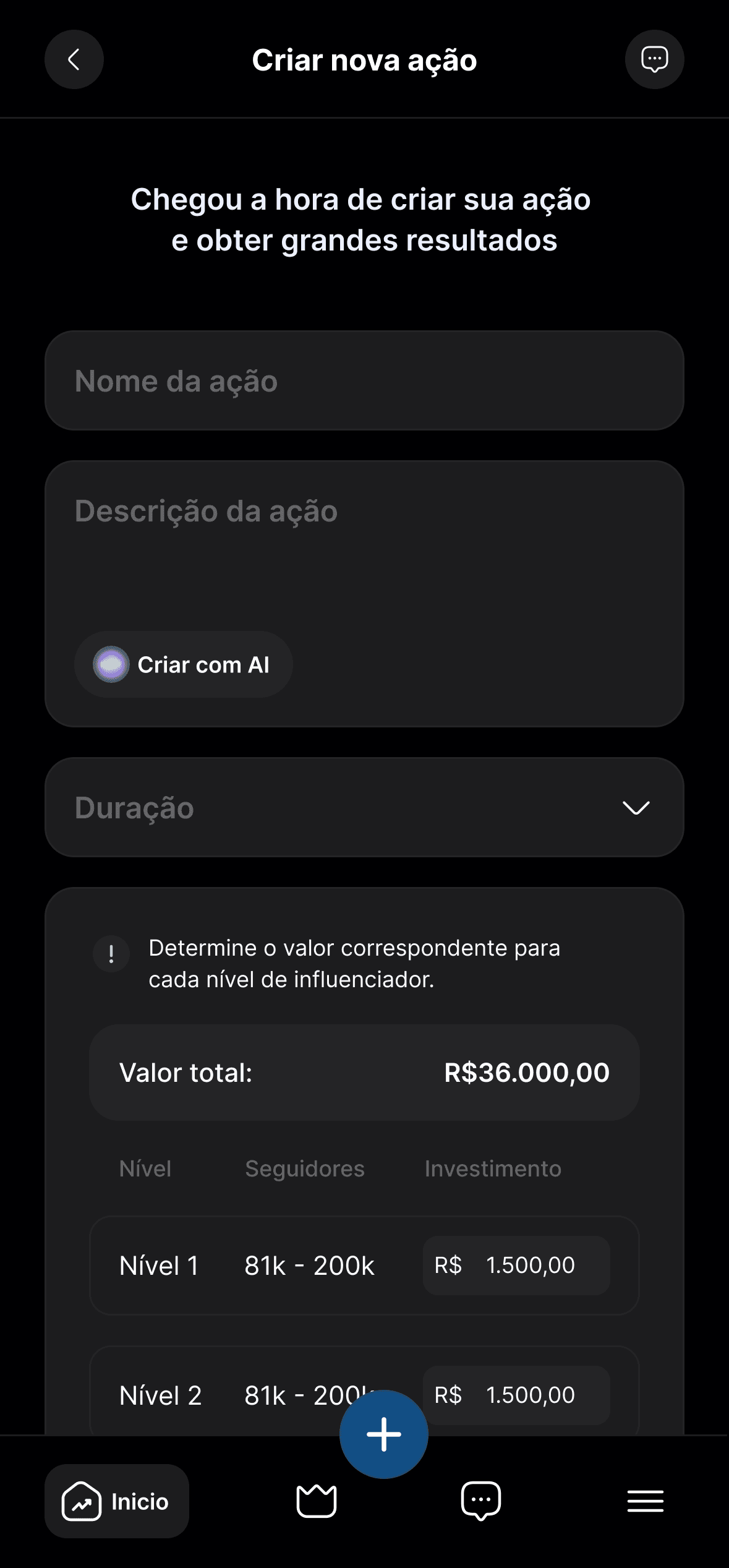Tap the blue plus floating button
The width and height of the screenshot is (729, 1568).
point(383,1434)
